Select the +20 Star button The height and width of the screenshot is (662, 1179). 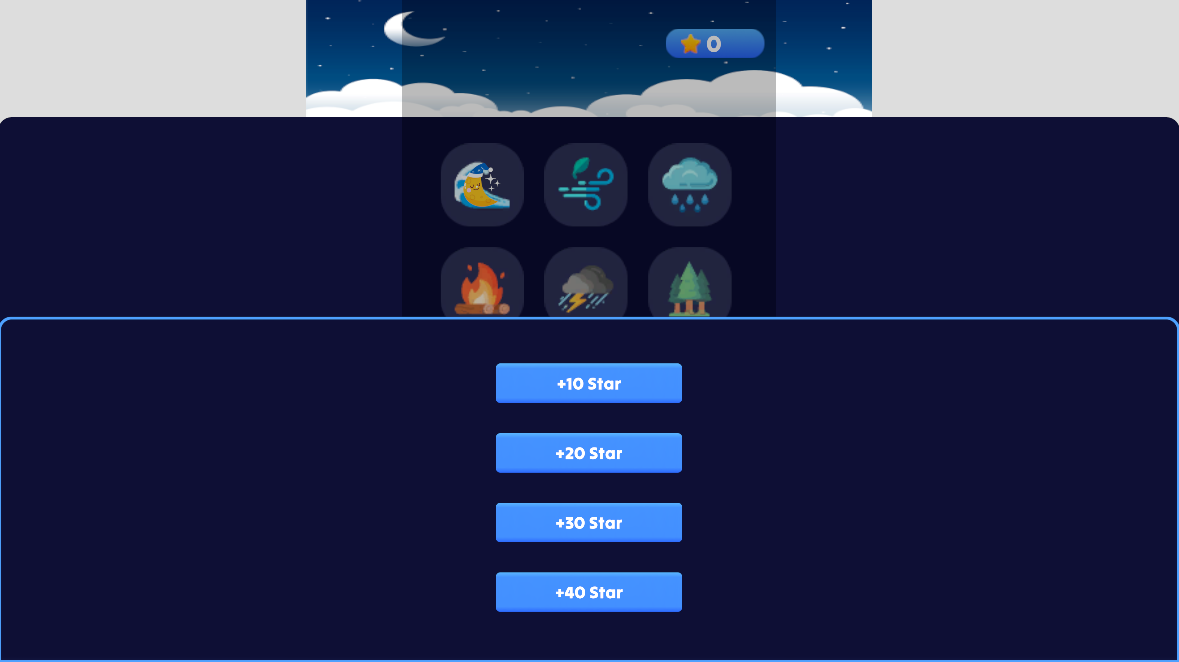pyautogui.click(x=588, y=453)
